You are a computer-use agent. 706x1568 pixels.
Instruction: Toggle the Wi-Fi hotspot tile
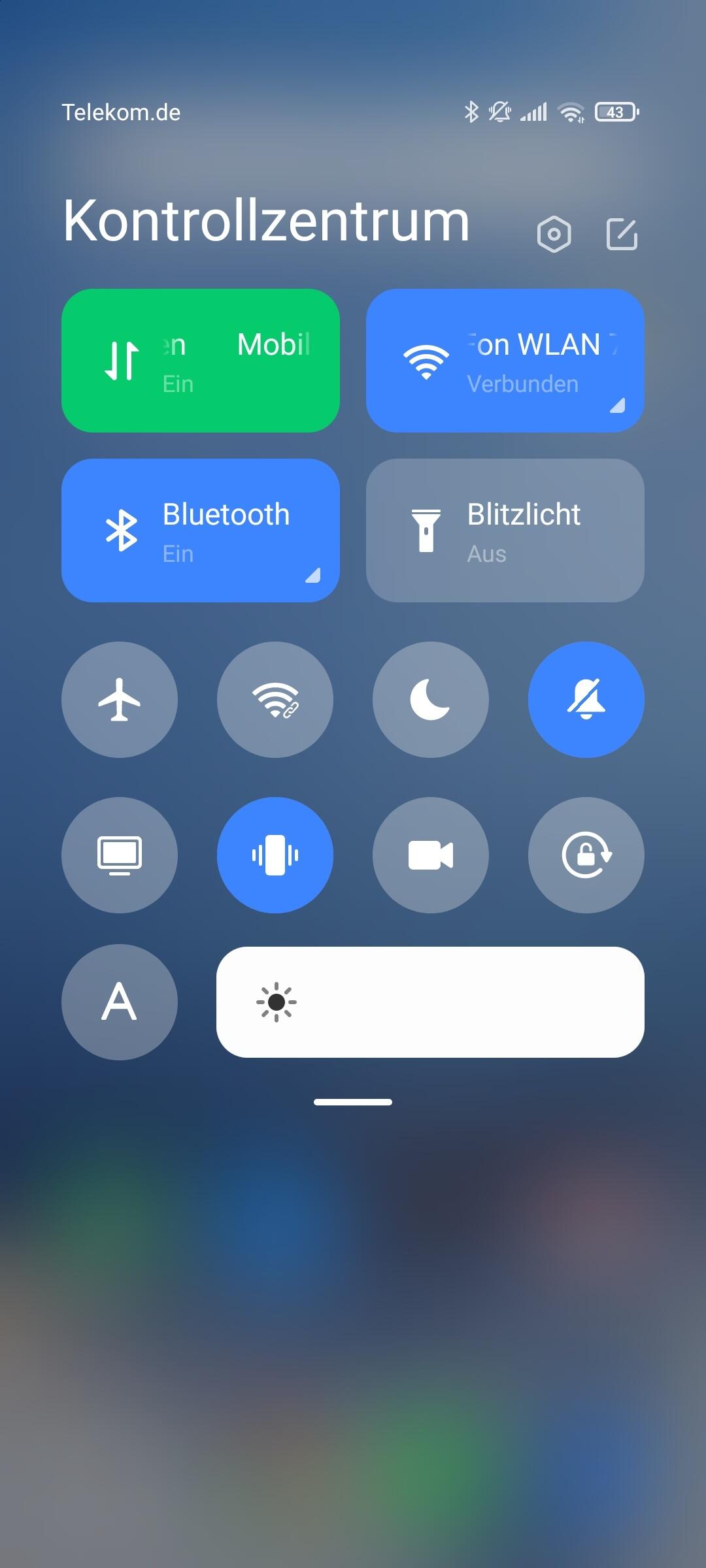(x=275, y=700)
